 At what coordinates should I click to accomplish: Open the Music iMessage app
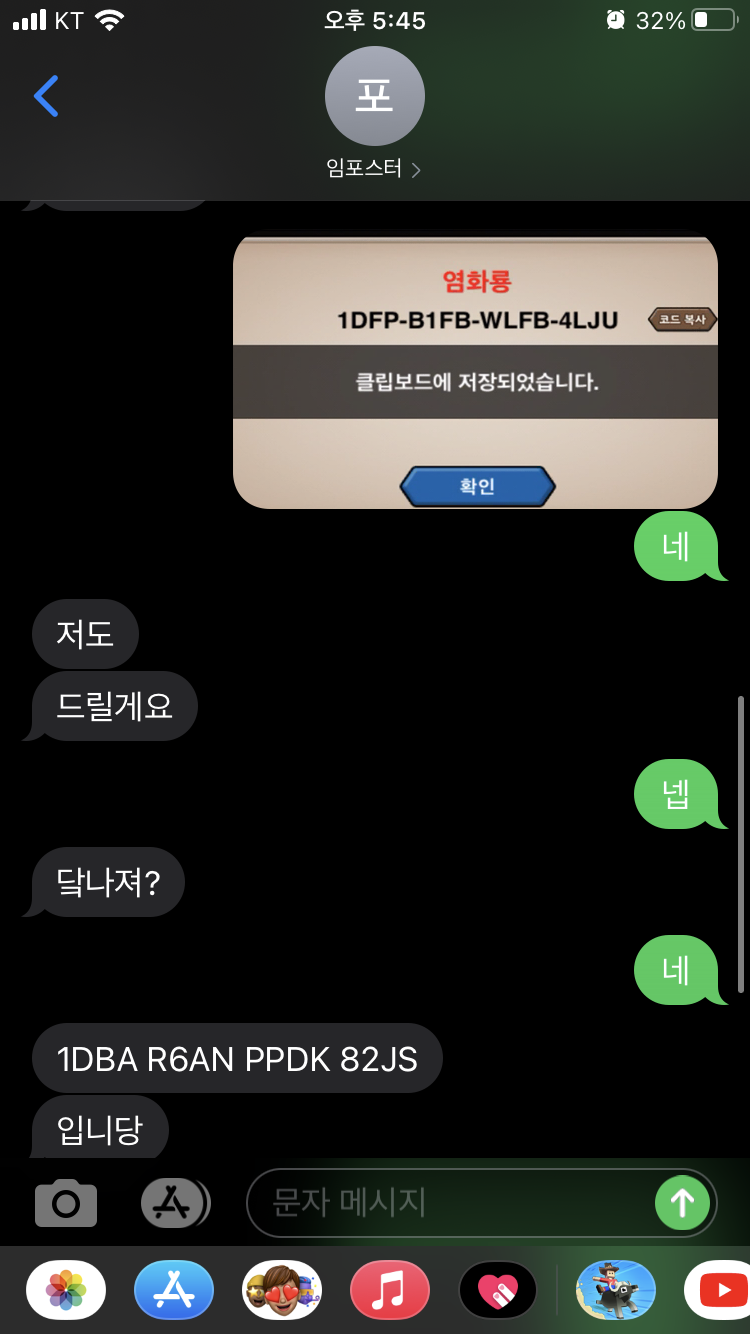pyautogui.click(x=390, y=1290)
